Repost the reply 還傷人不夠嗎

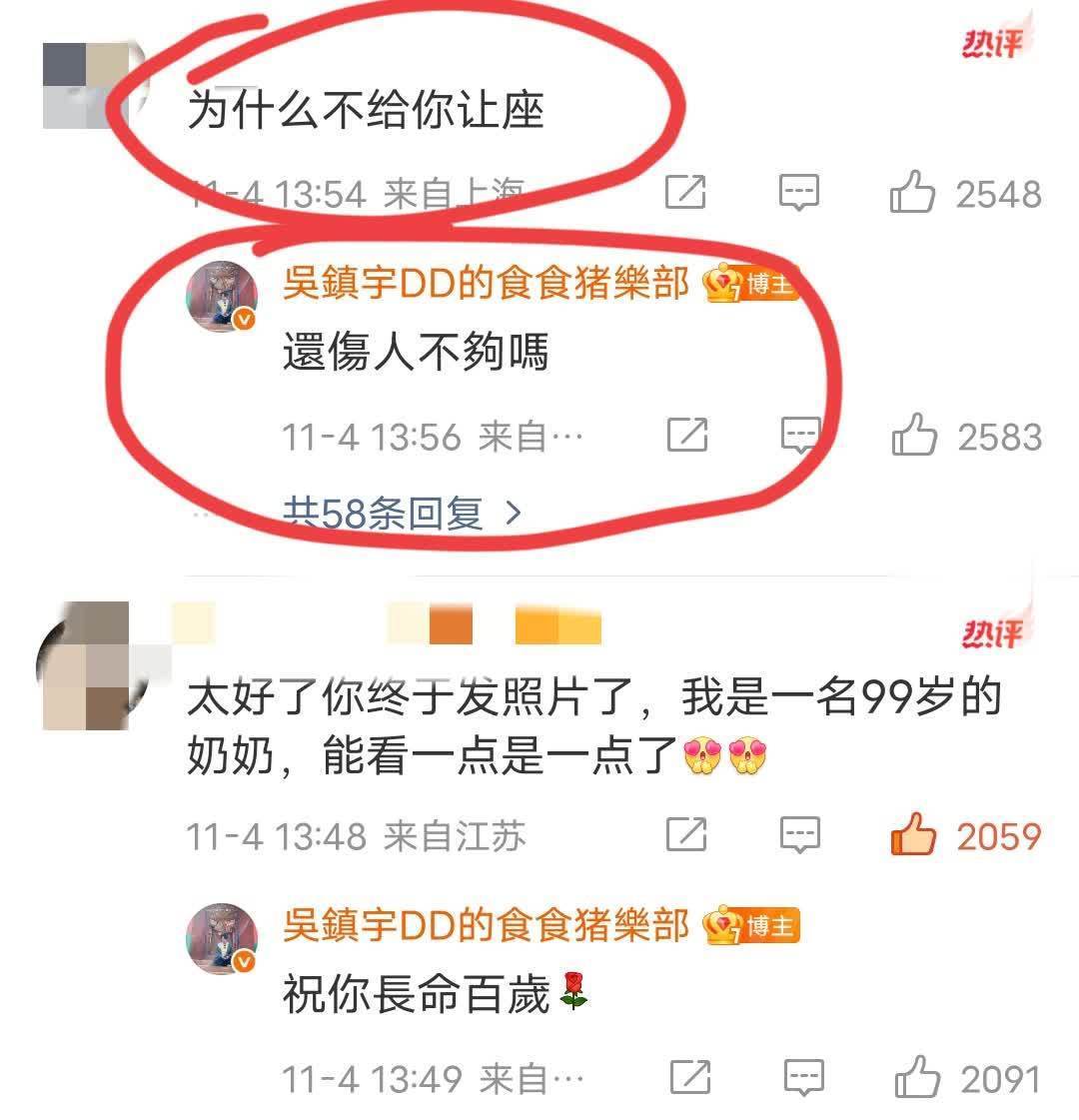tap(687, 436)
